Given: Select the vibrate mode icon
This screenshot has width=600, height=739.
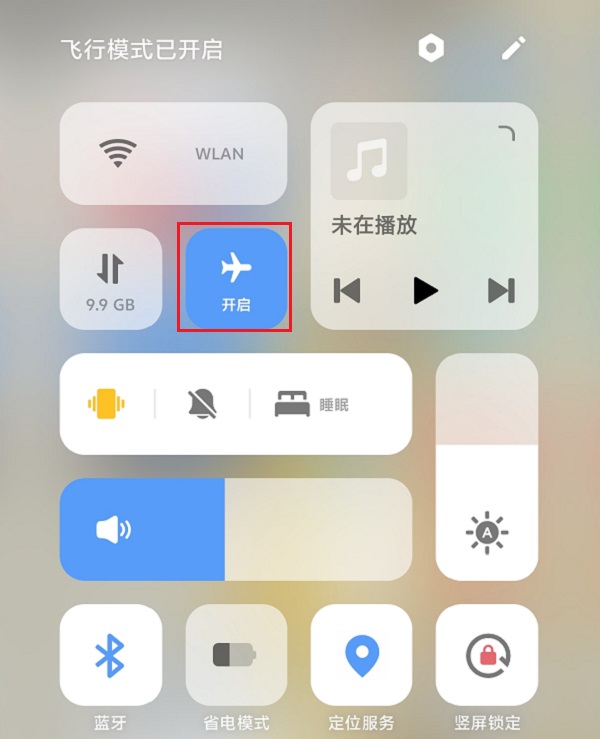Looking at the screenshot, I should click(x=106, y=404).
